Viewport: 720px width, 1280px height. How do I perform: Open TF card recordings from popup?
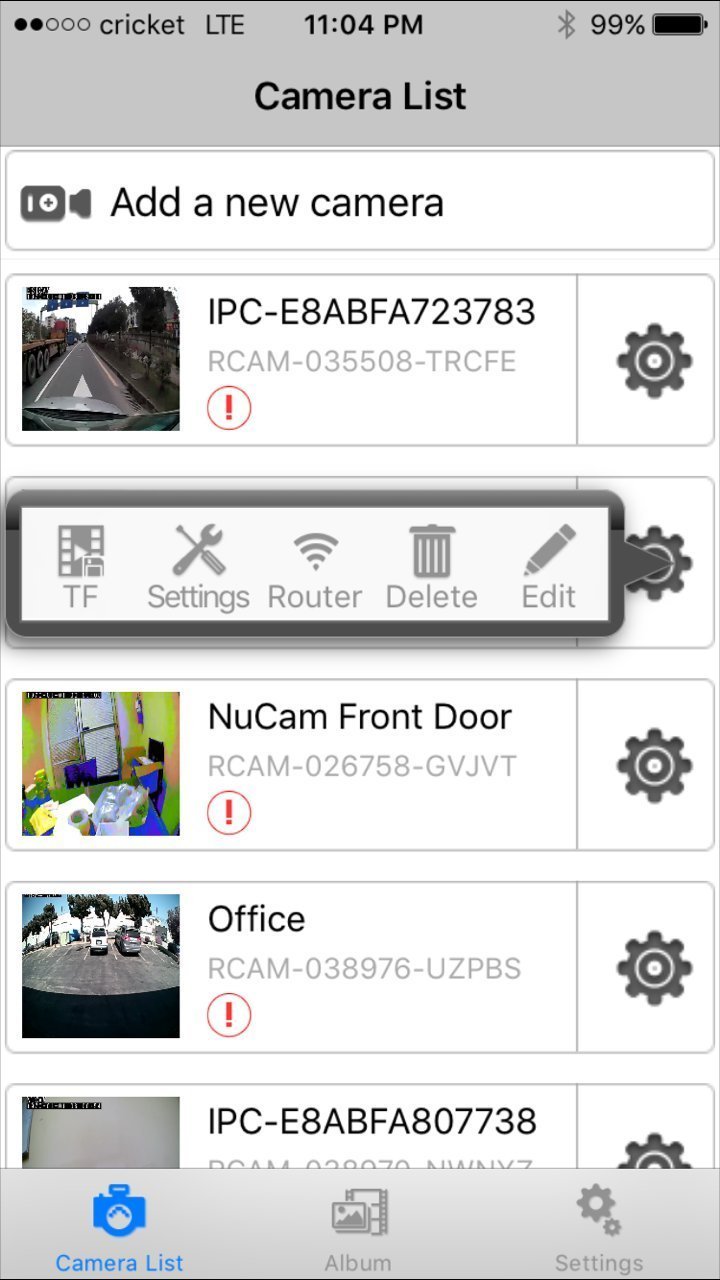tap(81, 567)
